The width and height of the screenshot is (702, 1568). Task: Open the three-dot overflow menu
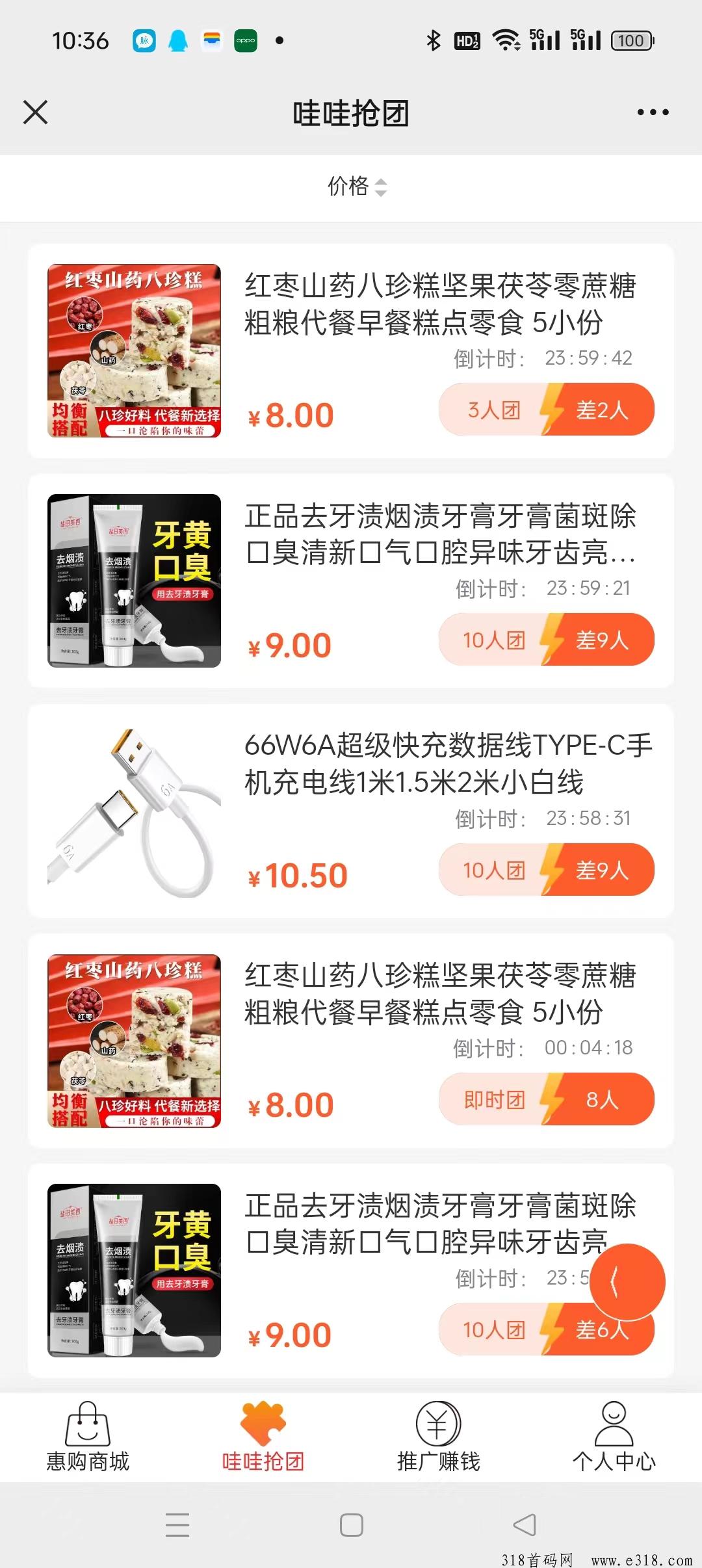tap(653, 112)
